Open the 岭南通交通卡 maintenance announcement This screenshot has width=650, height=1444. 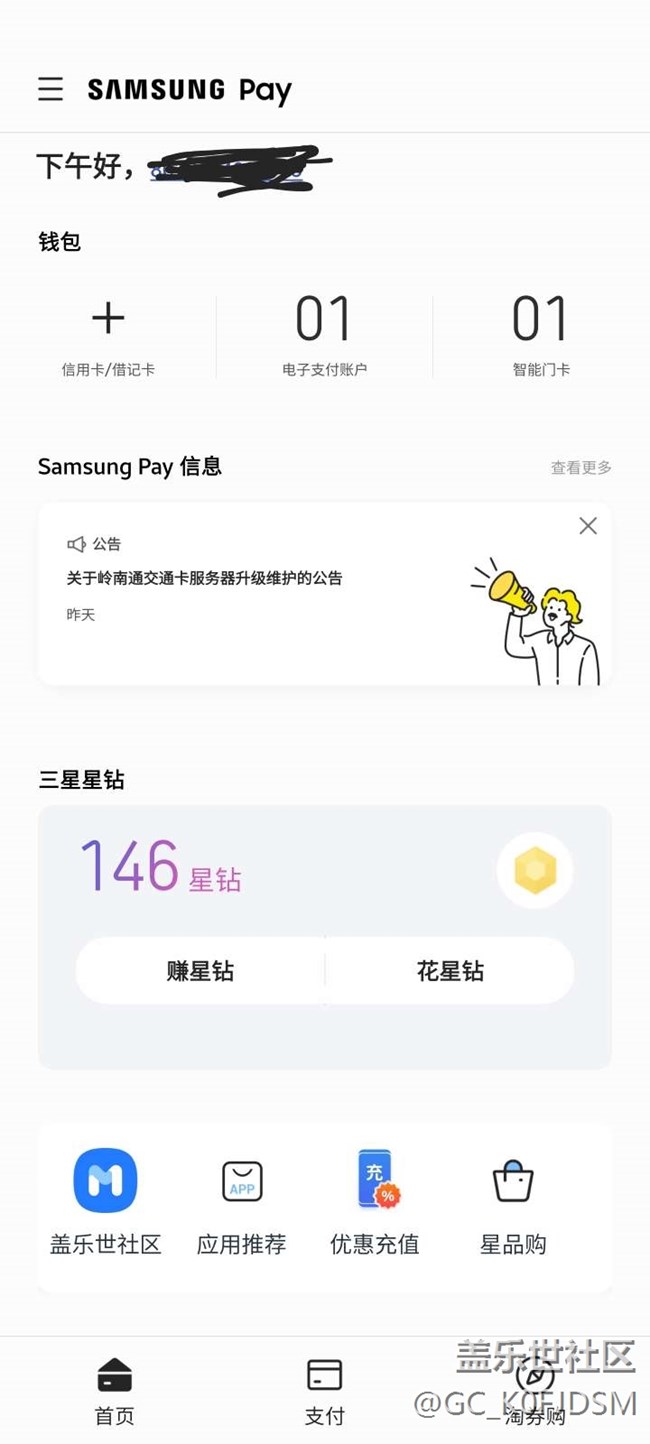[x=205, y=578]
